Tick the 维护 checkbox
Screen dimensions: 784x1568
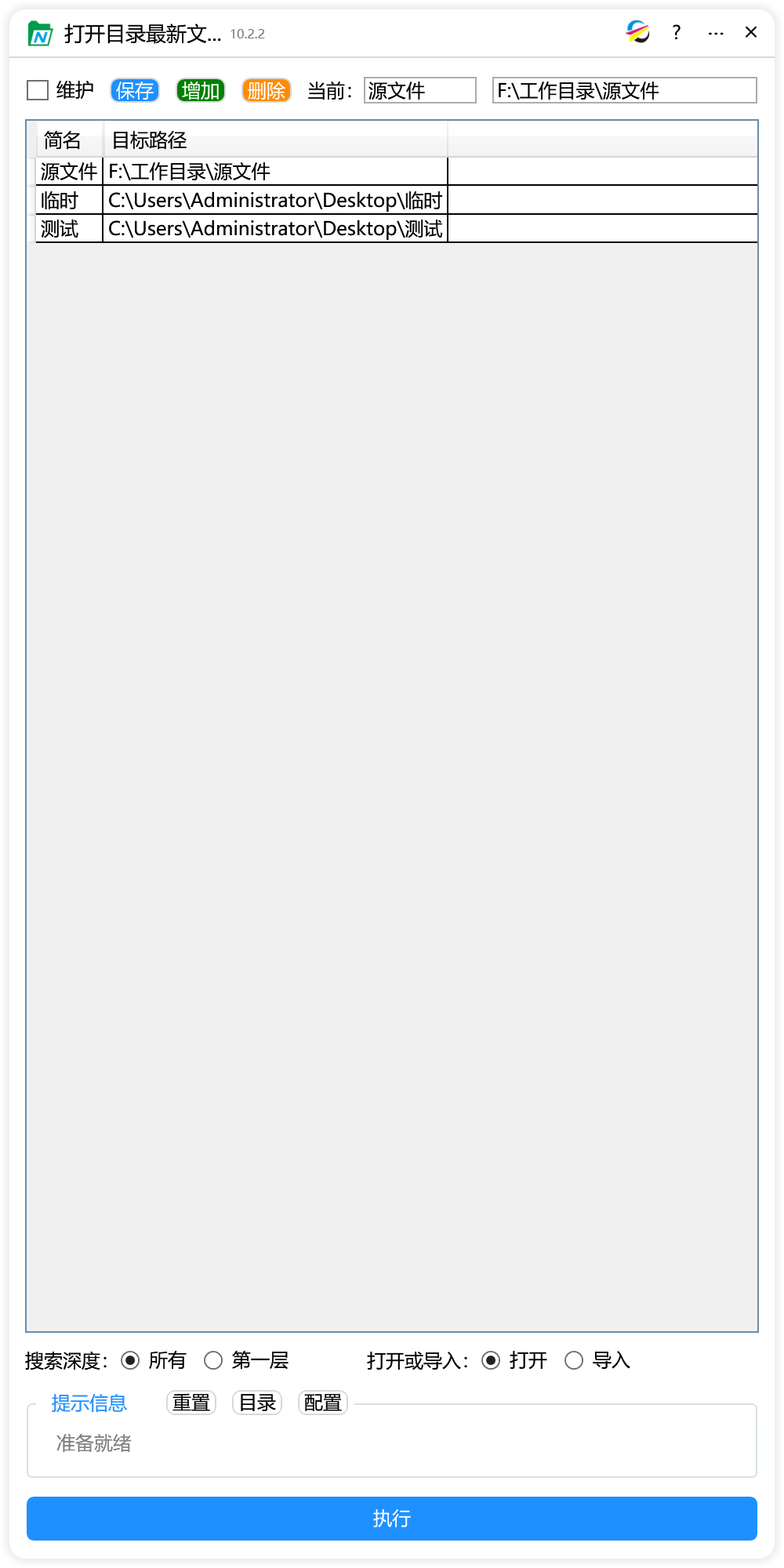click(x=38, y=90)
